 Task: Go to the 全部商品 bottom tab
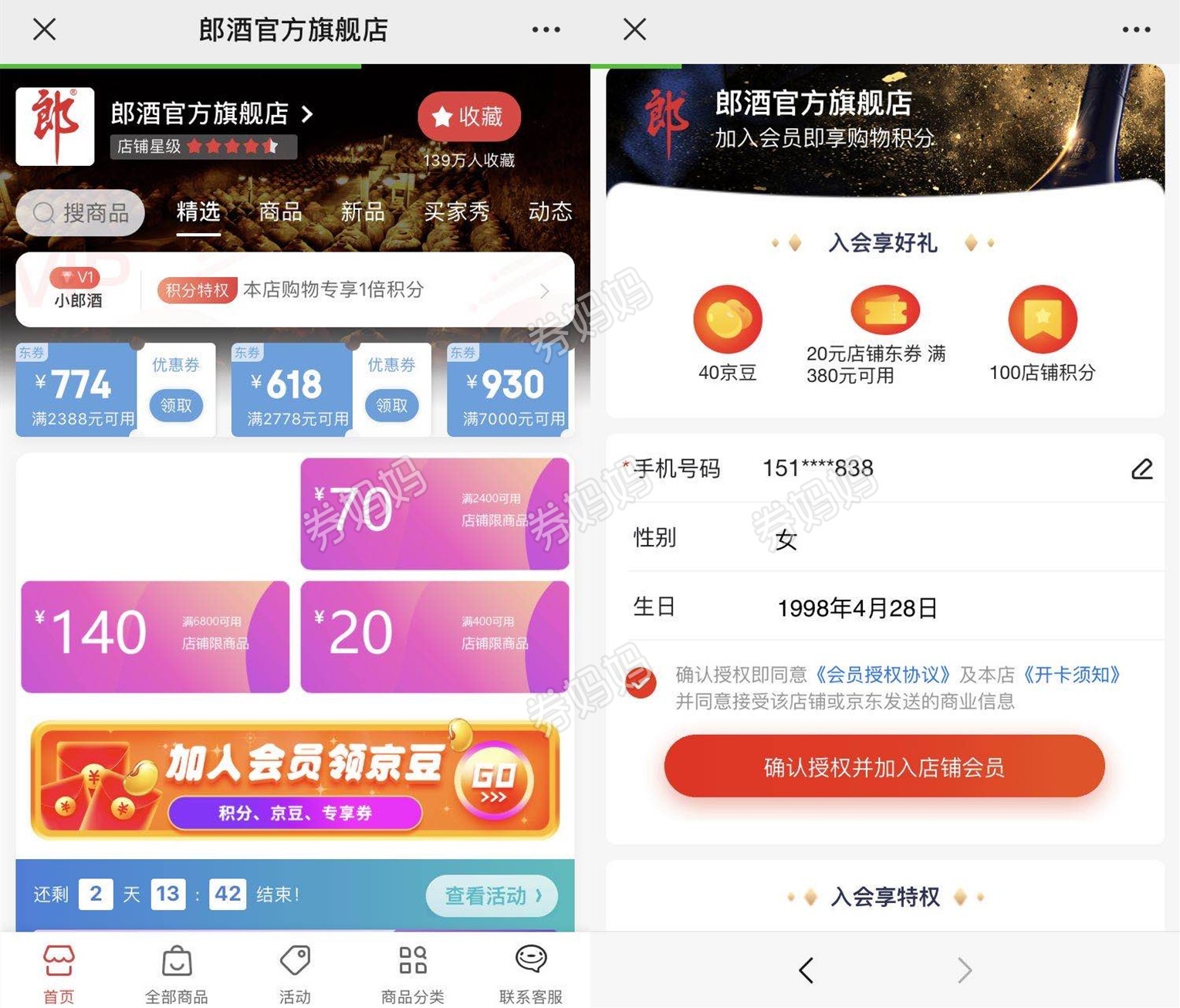click(x=177, y=974)
